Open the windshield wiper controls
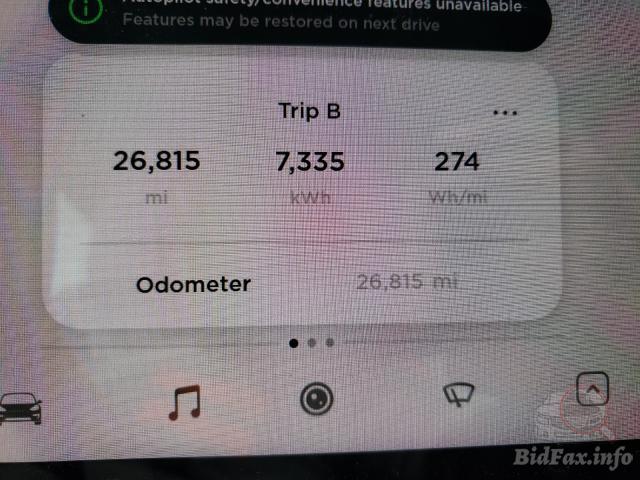Screen dimensions: 640x480 [458, 397]
